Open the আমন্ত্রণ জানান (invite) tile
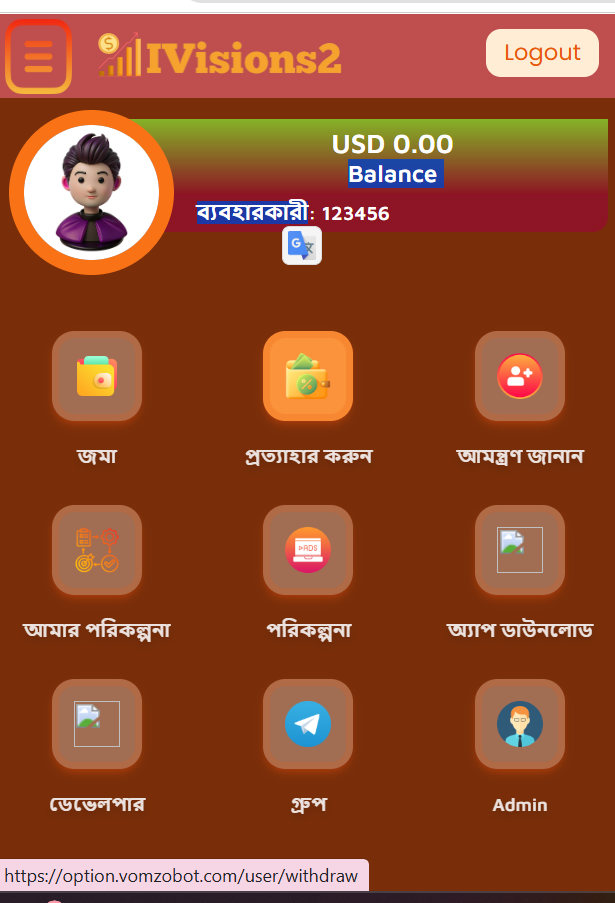This screenshot has width=615, height=903. [520, 377]
